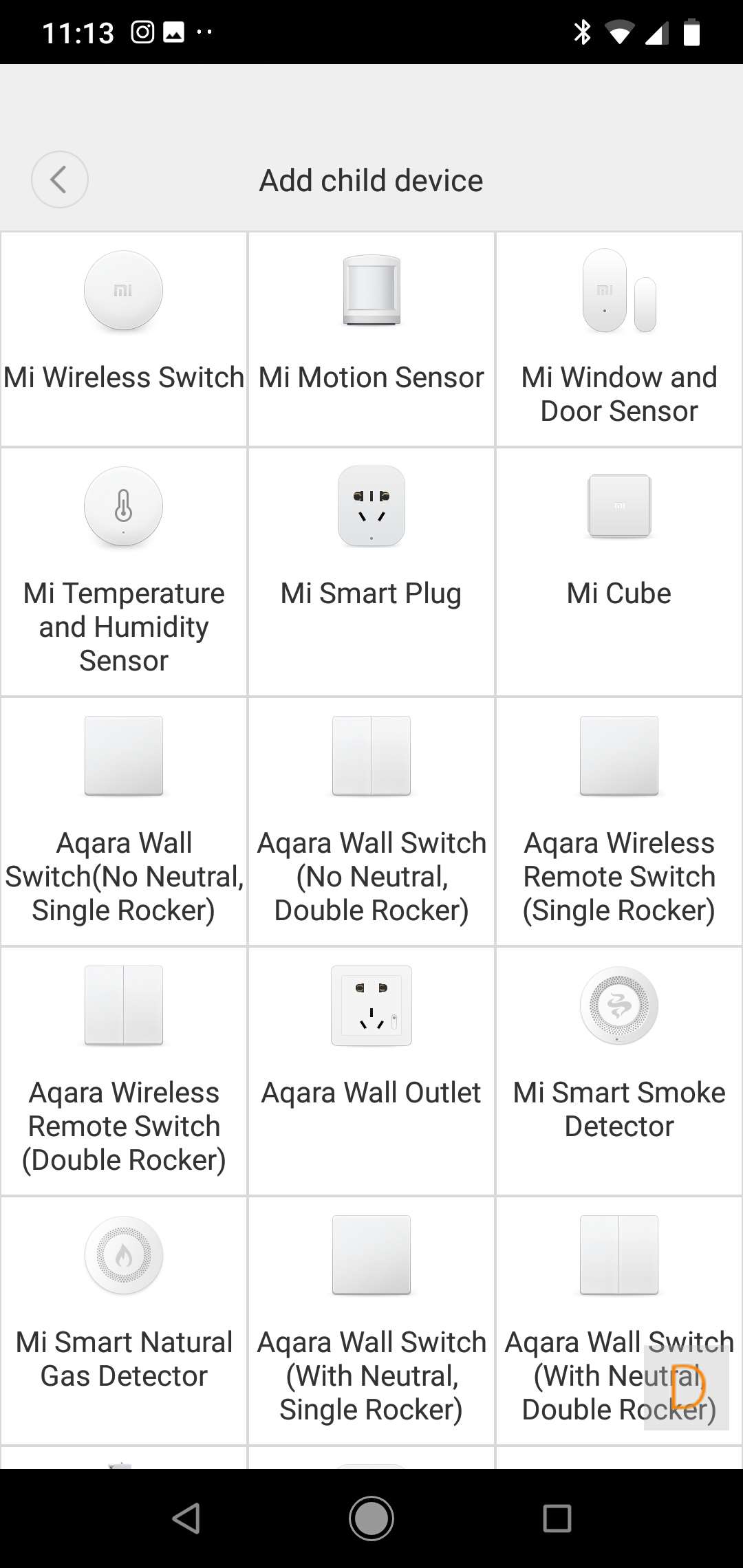Select Mi Wireless Switch

pyautogui.click(x=124, y=338)
